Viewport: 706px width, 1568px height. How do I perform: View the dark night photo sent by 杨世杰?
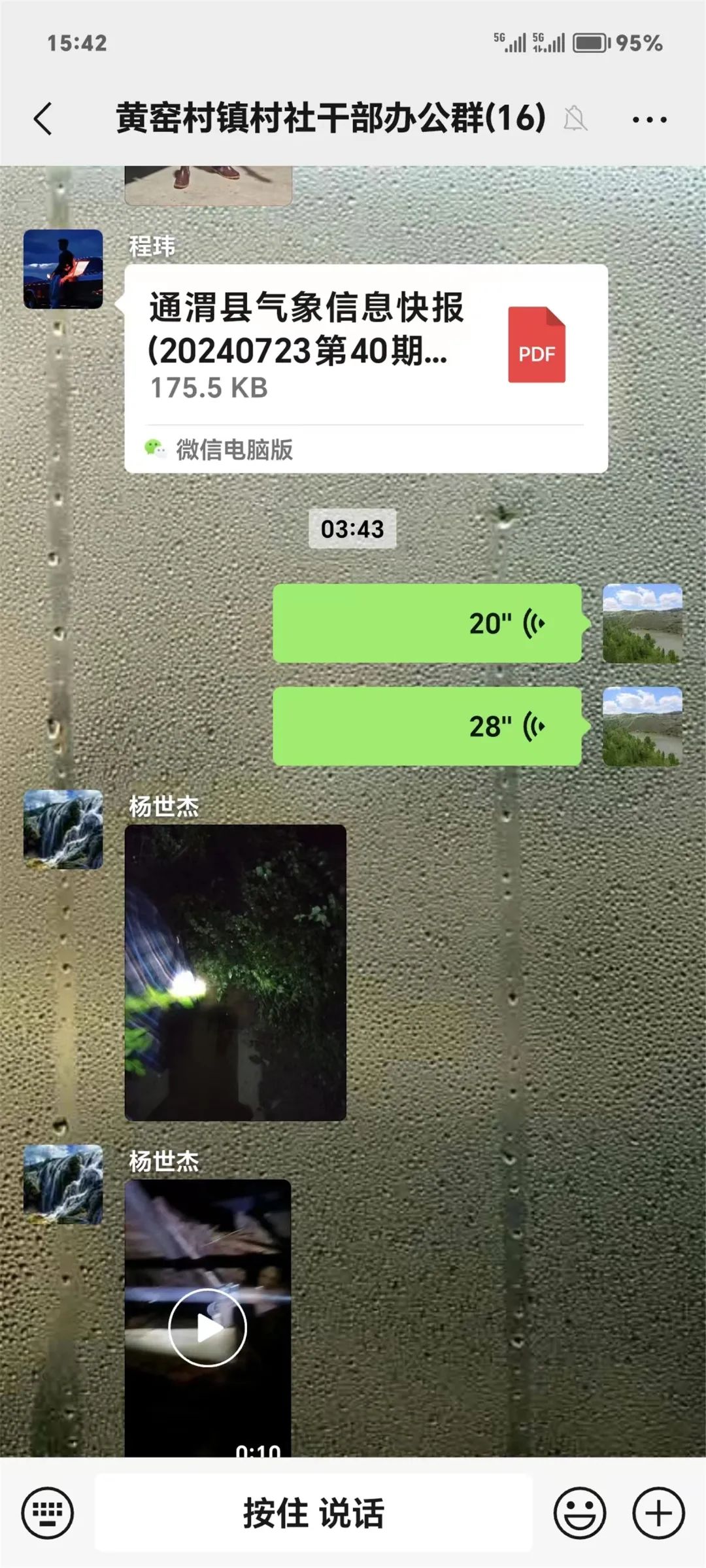pos(235,972)
